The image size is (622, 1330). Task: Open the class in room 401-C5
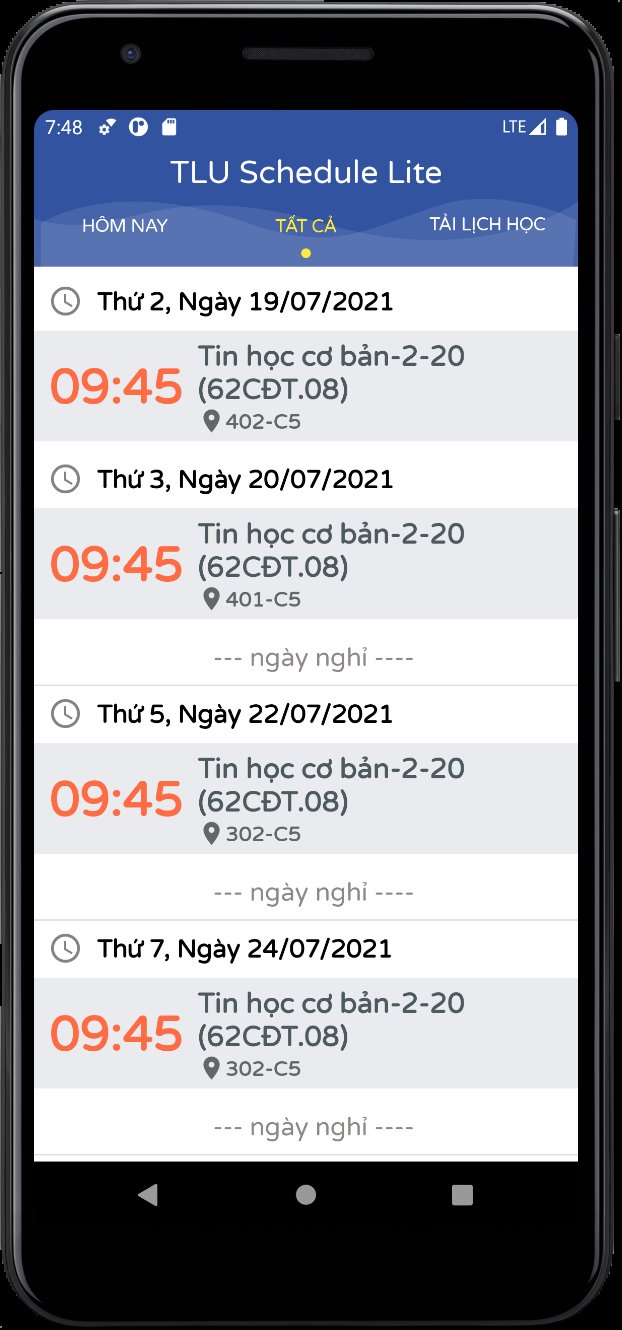click(x=306, y=564)
